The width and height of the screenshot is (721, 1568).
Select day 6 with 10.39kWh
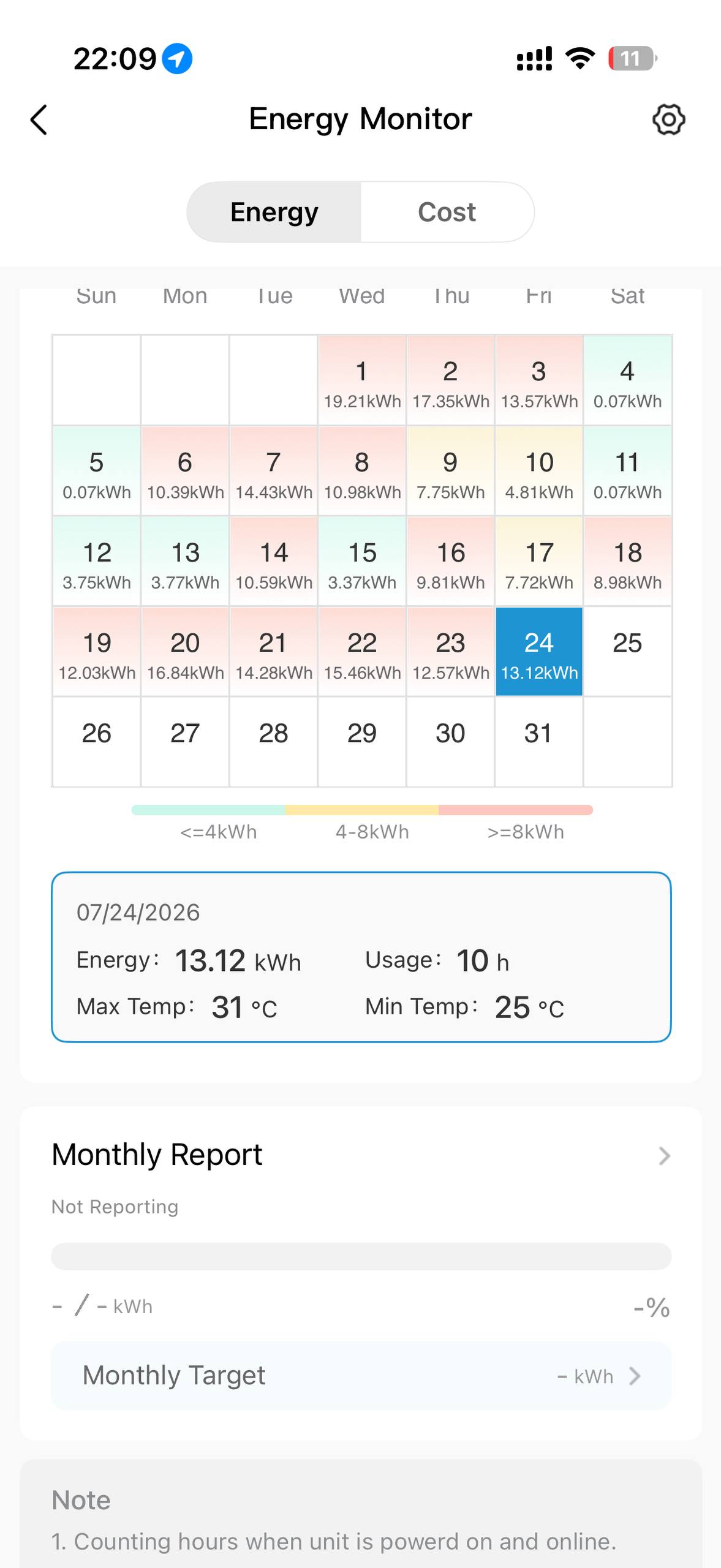[x=185, y=471]
